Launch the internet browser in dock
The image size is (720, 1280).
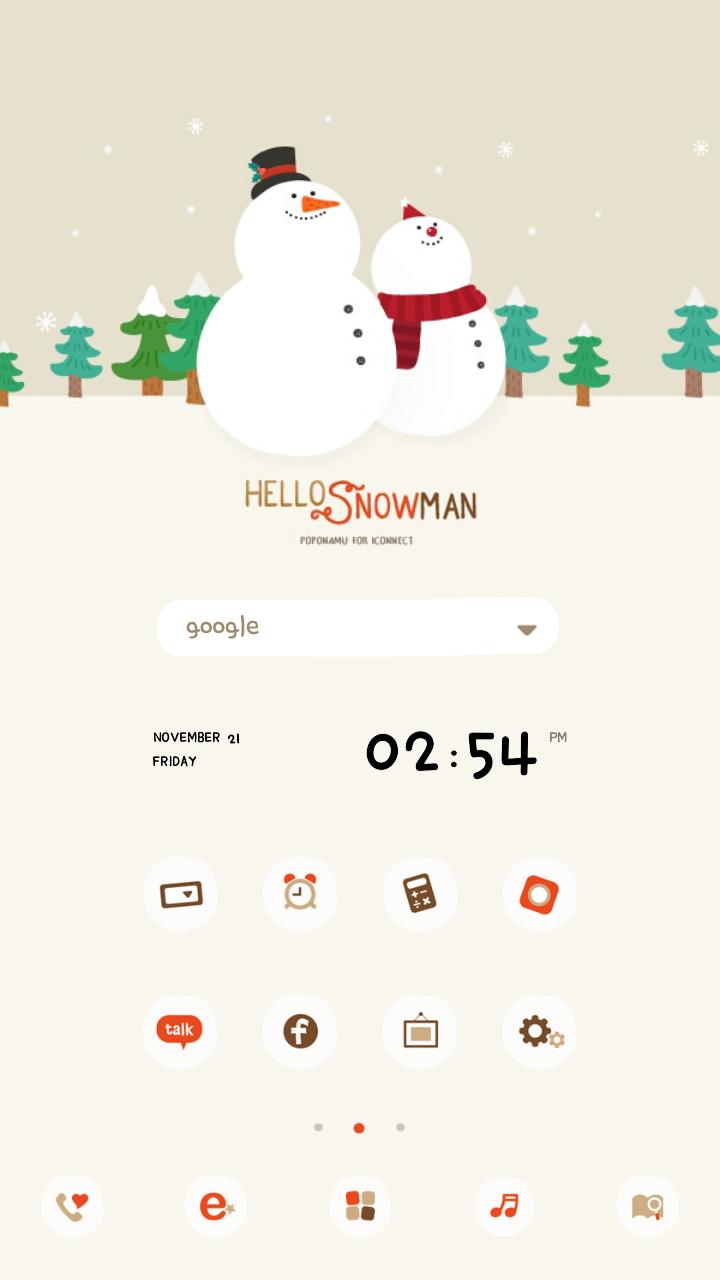tap(216, 1207)
